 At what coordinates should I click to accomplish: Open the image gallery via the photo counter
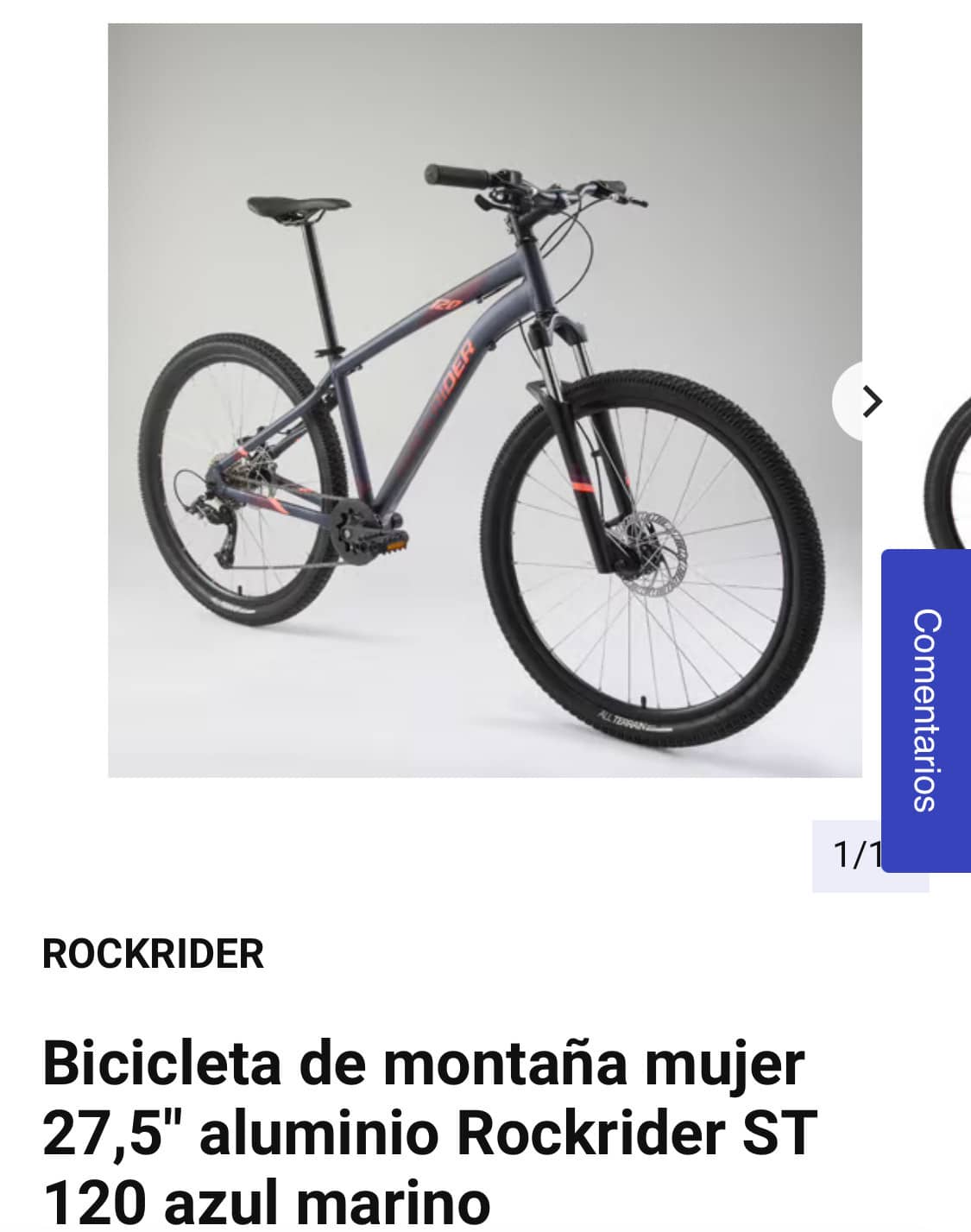pos(857,853)
